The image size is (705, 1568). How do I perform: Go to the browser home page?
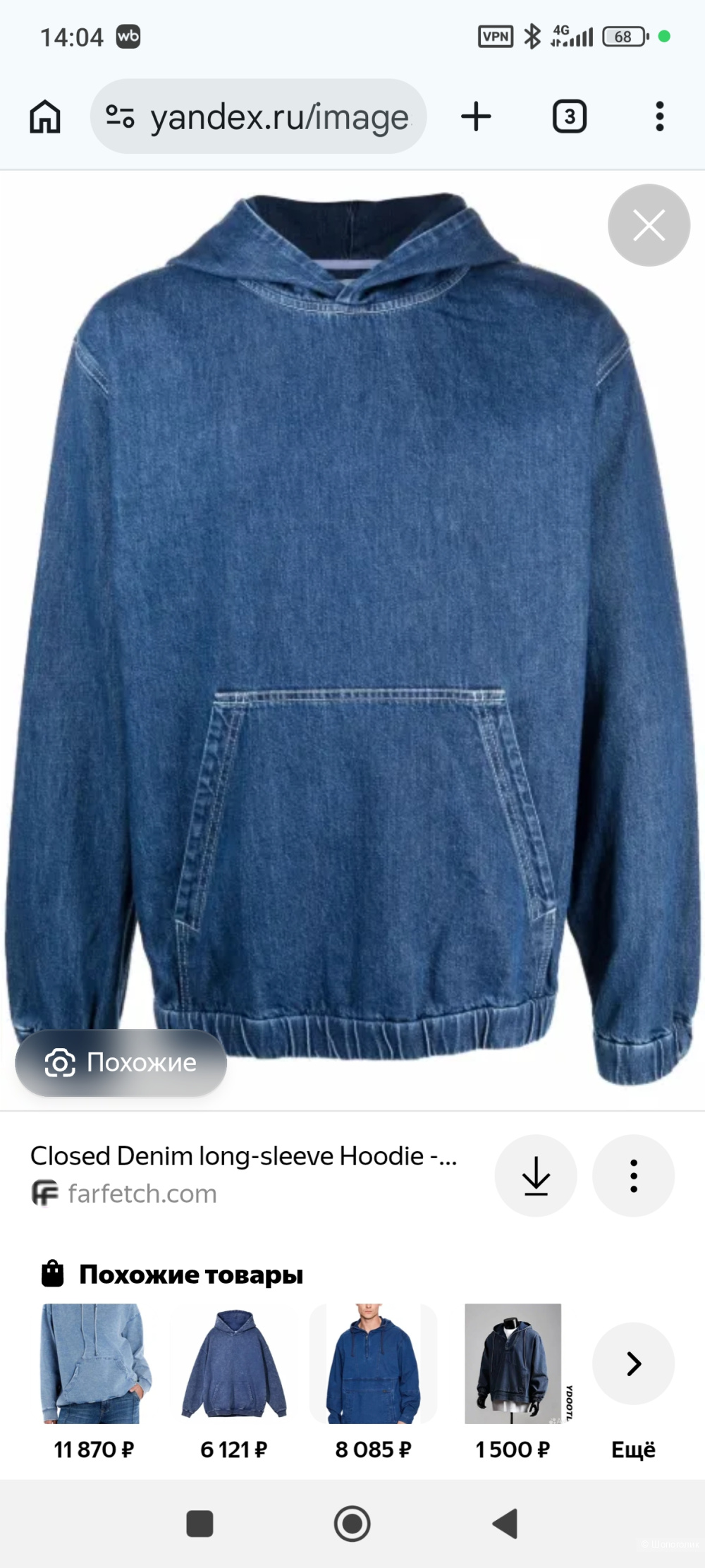point(45,116)
